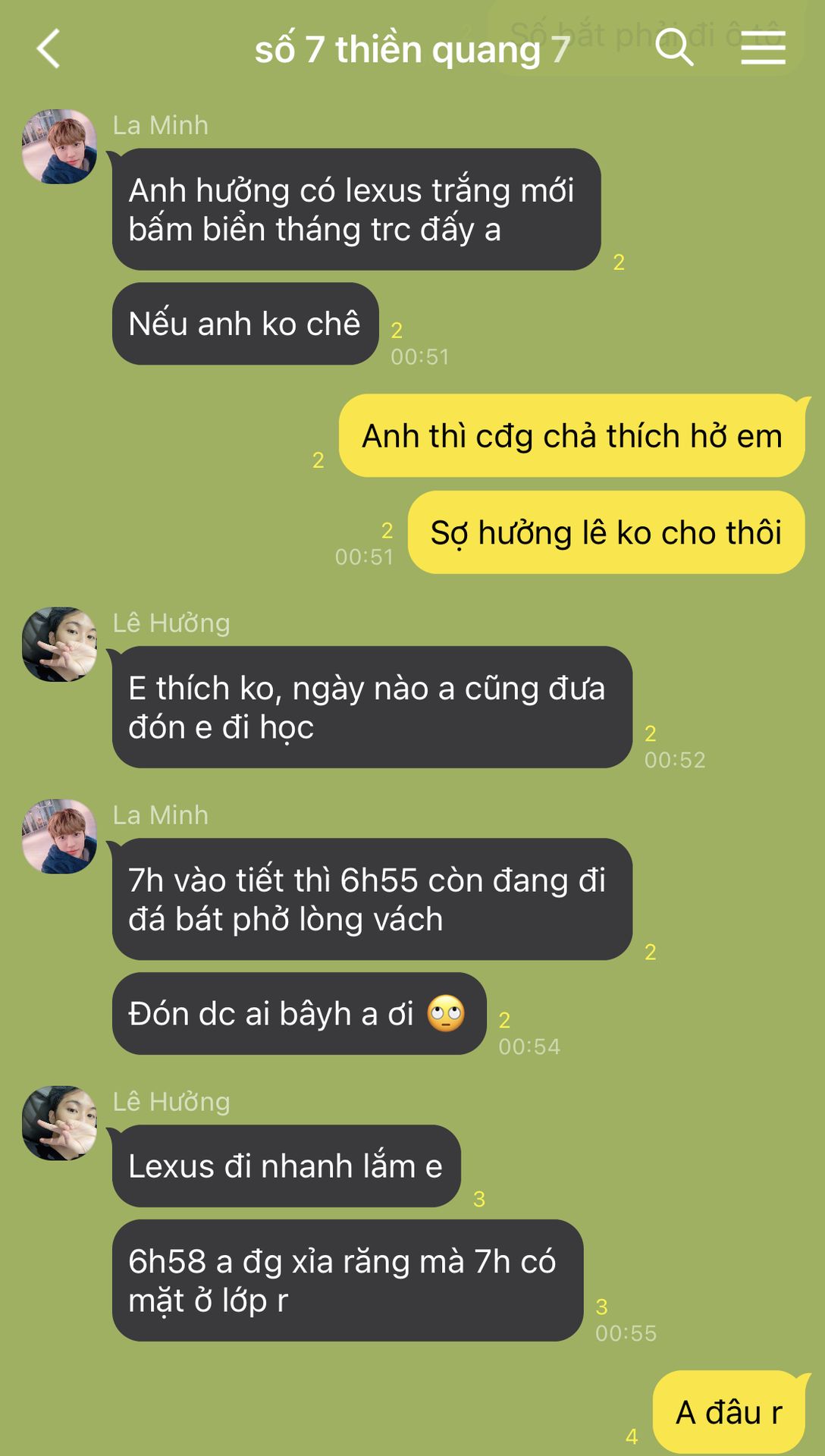Tap Lê Hưởng's avatar beside the 'E thích ko' message
Image resolution: width=825 pixels, height=1456 pixels.
[60, 645]
